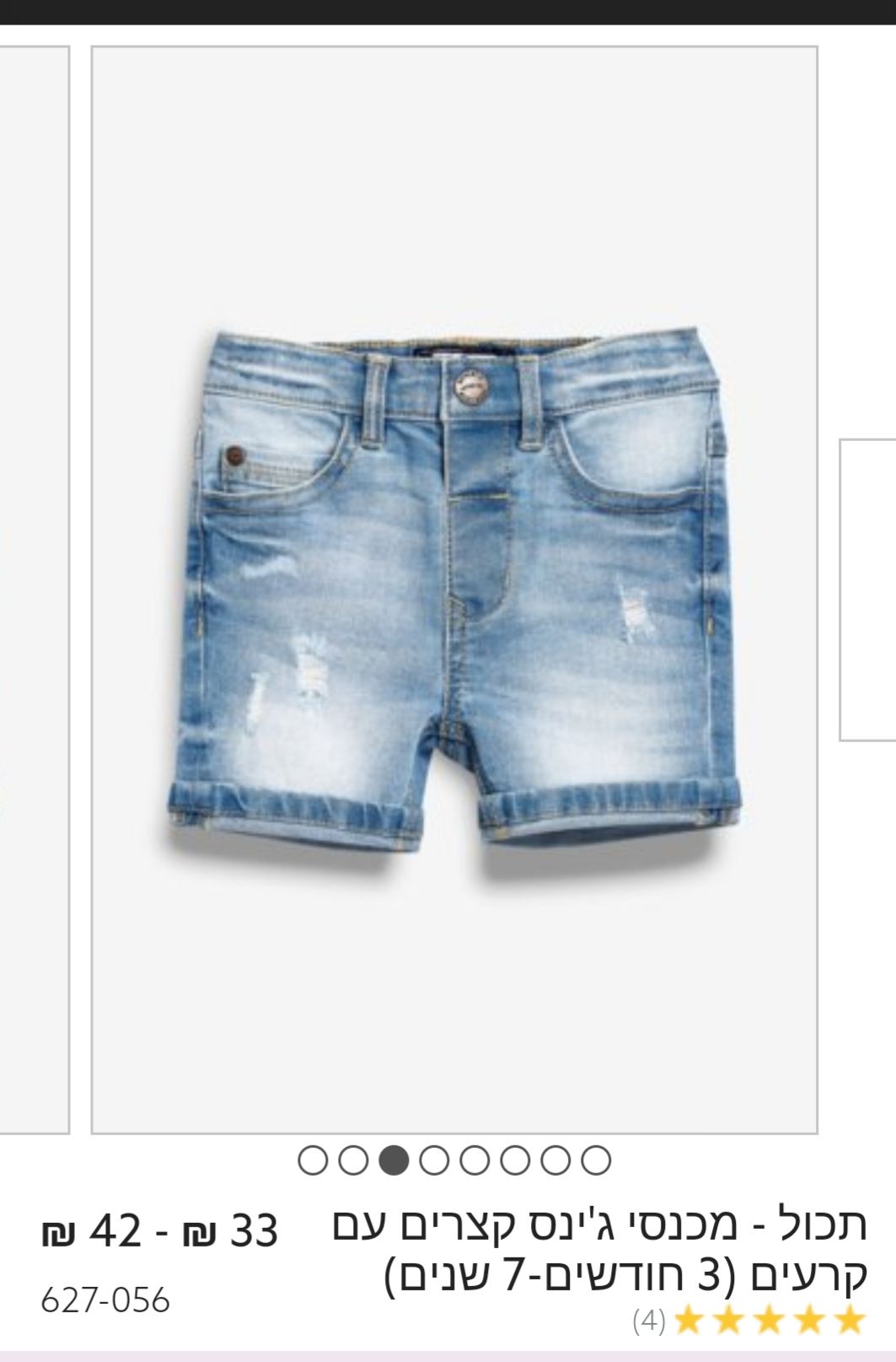The width and height of the screenshot is (896, 1362).
Task: Jump to the first image dot
Action: [313, 1160]
